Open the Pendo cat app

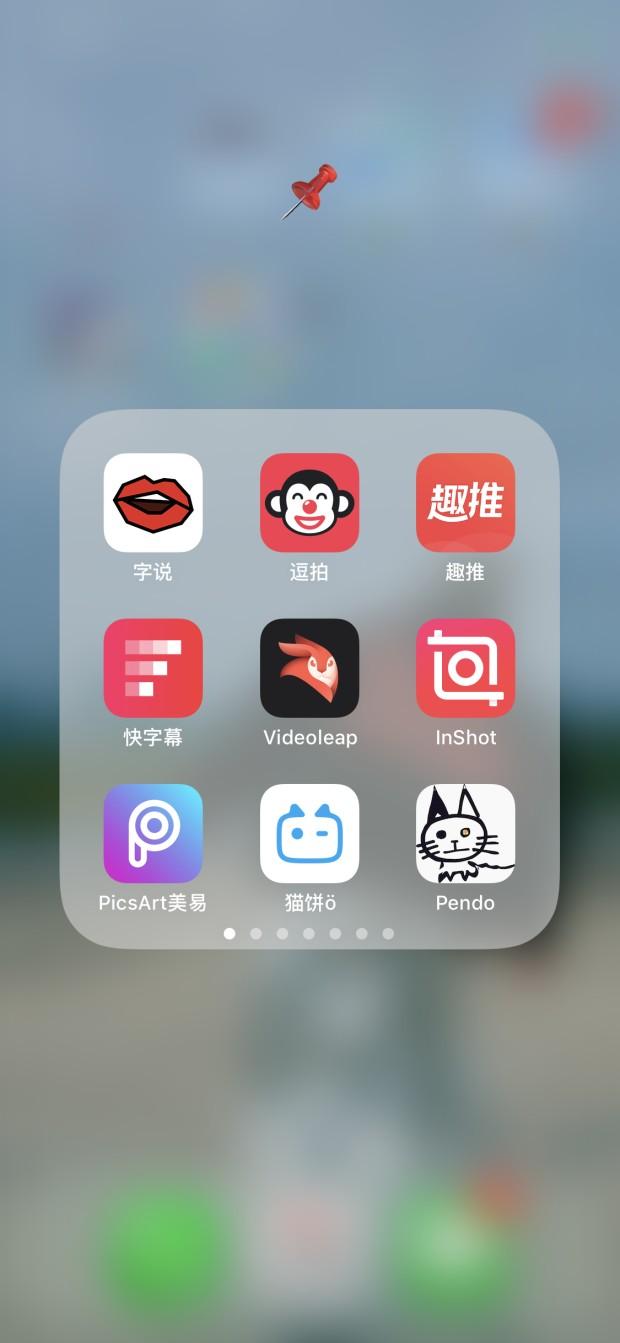(465, 833)
